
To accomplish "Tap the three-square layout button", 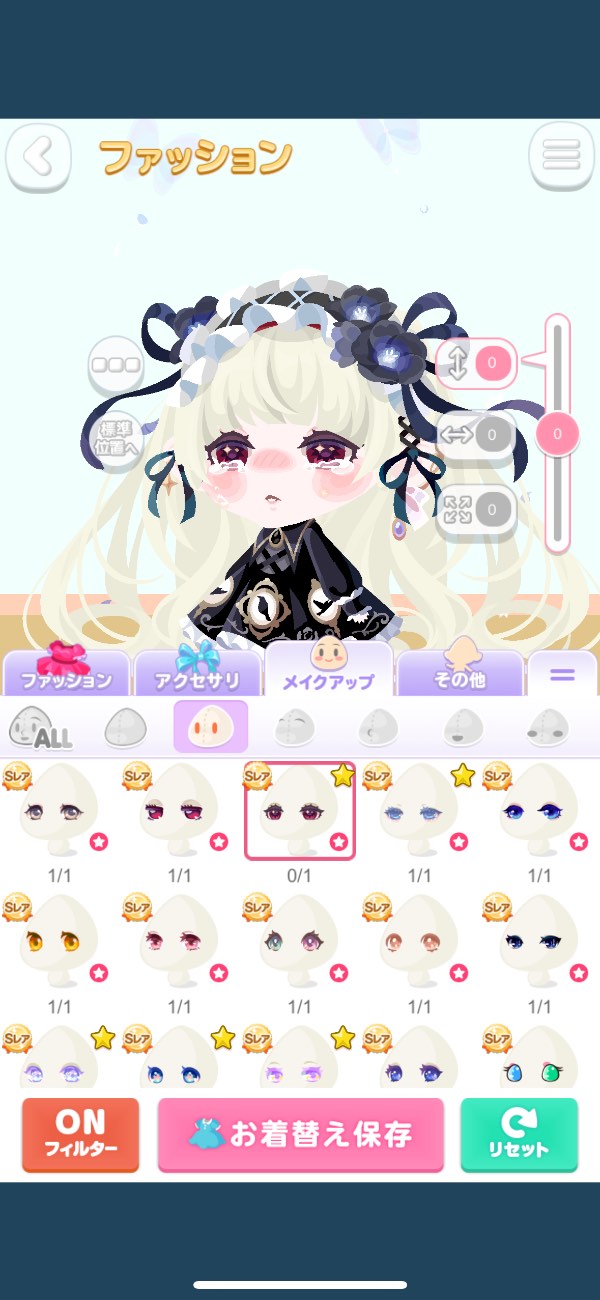I will (x=116, y=366).
